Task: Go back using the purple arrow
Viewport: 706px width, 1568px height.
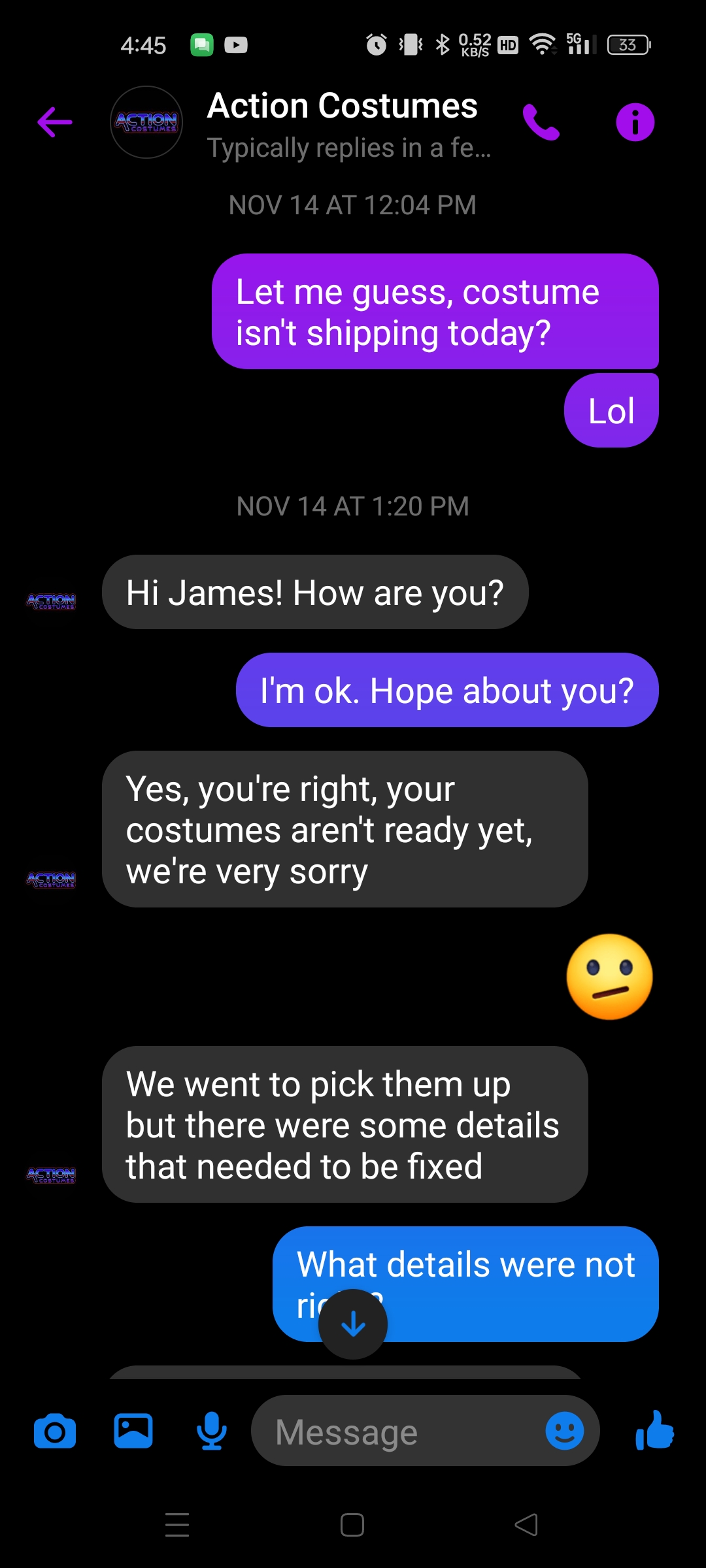Action: coord(55,122)
